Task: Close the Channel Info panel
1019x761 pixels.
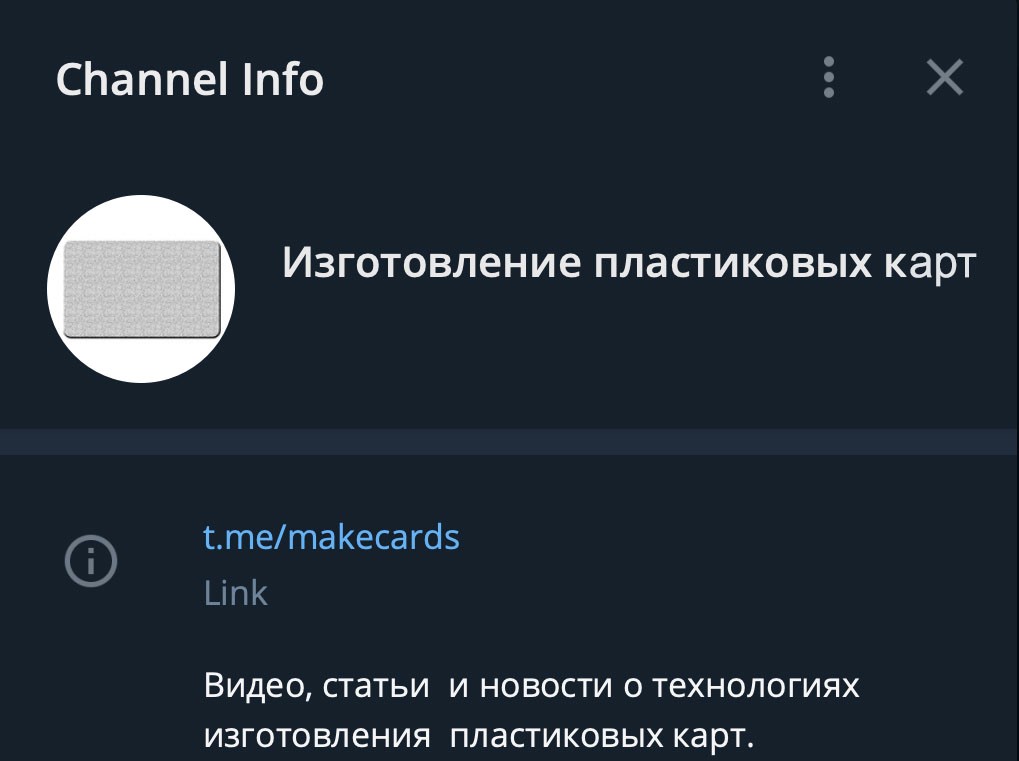Action: pos(944,78)
